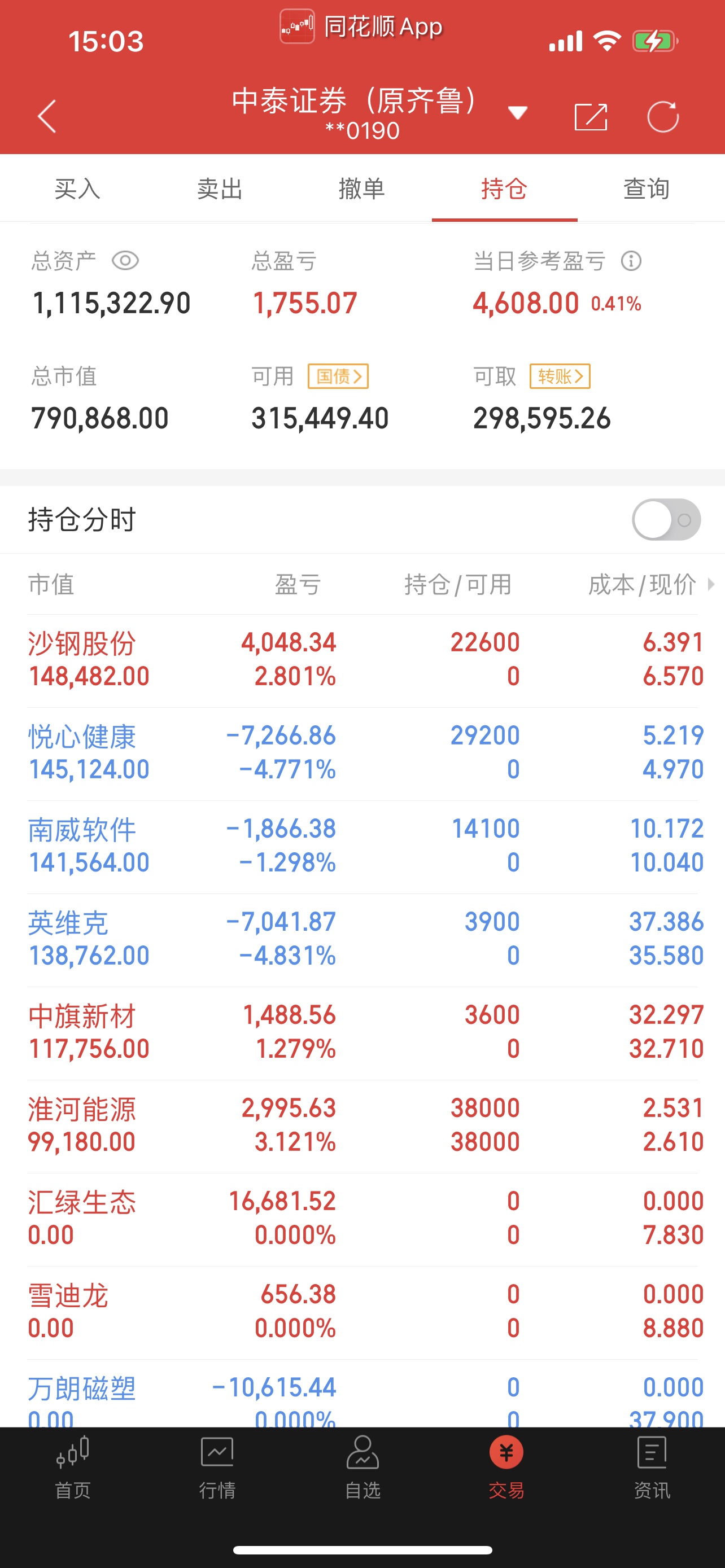Tap the share icon in the header
Image resolution: width=725 pixels, height=1568 pixels.
tap(591, 116)
